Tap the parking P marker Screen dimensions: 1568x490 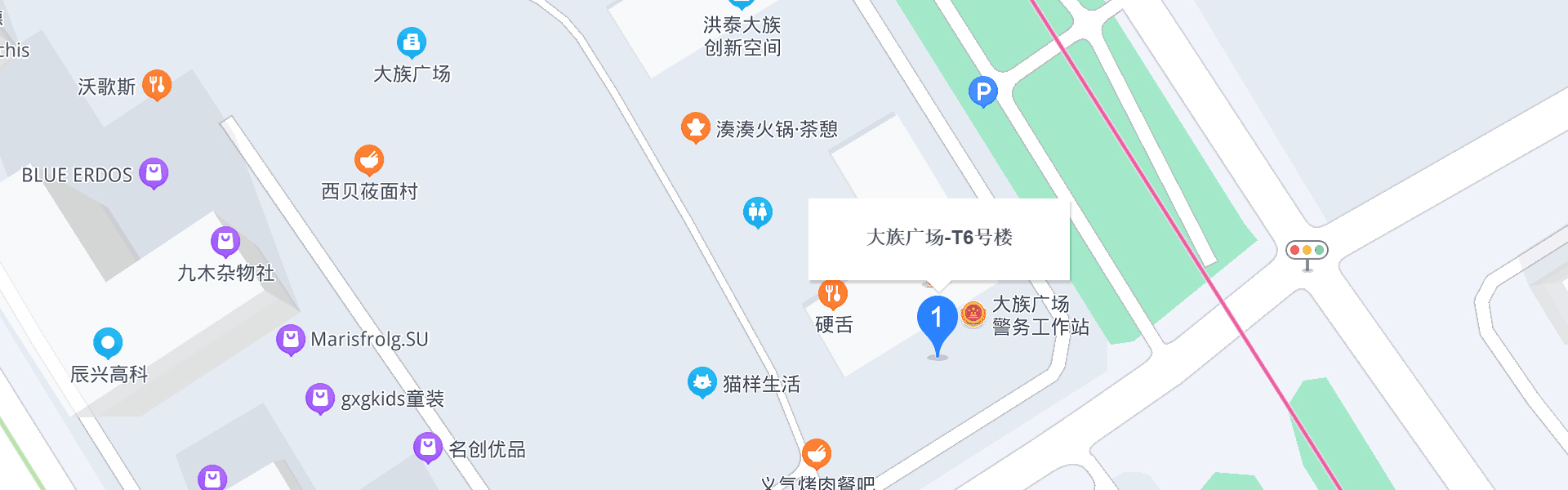pos(983,91)
